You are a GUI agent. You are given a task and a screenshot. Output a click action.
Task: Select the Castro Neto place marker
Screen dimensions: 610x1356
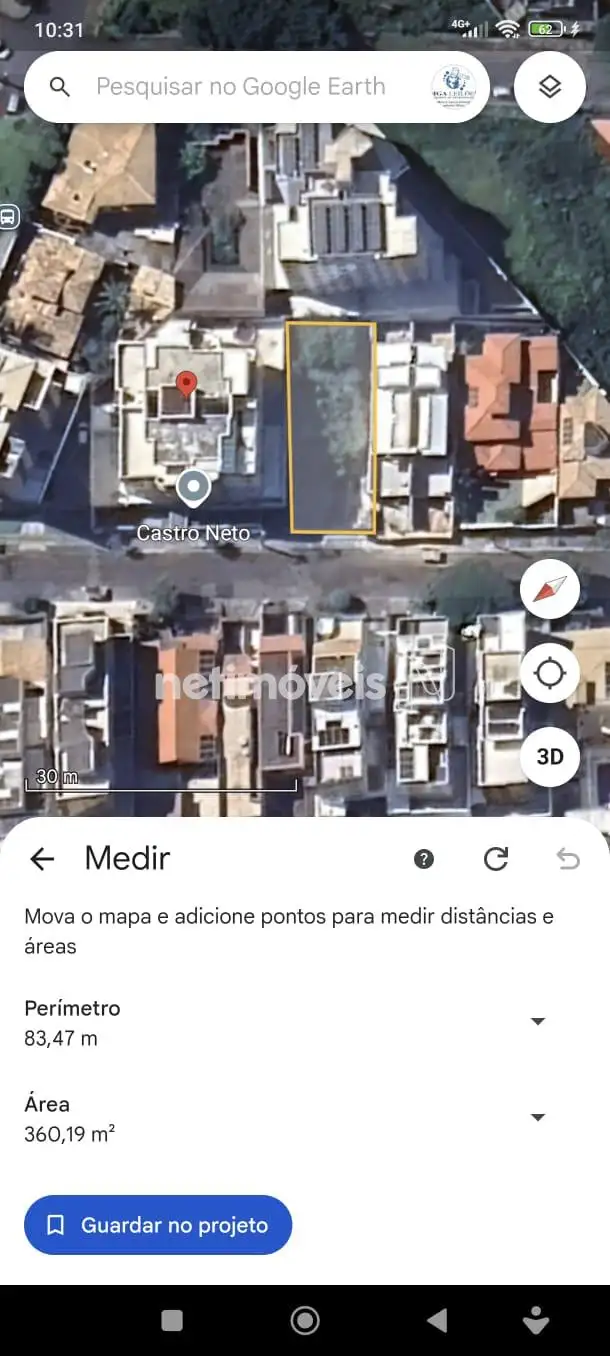(192, 489)
